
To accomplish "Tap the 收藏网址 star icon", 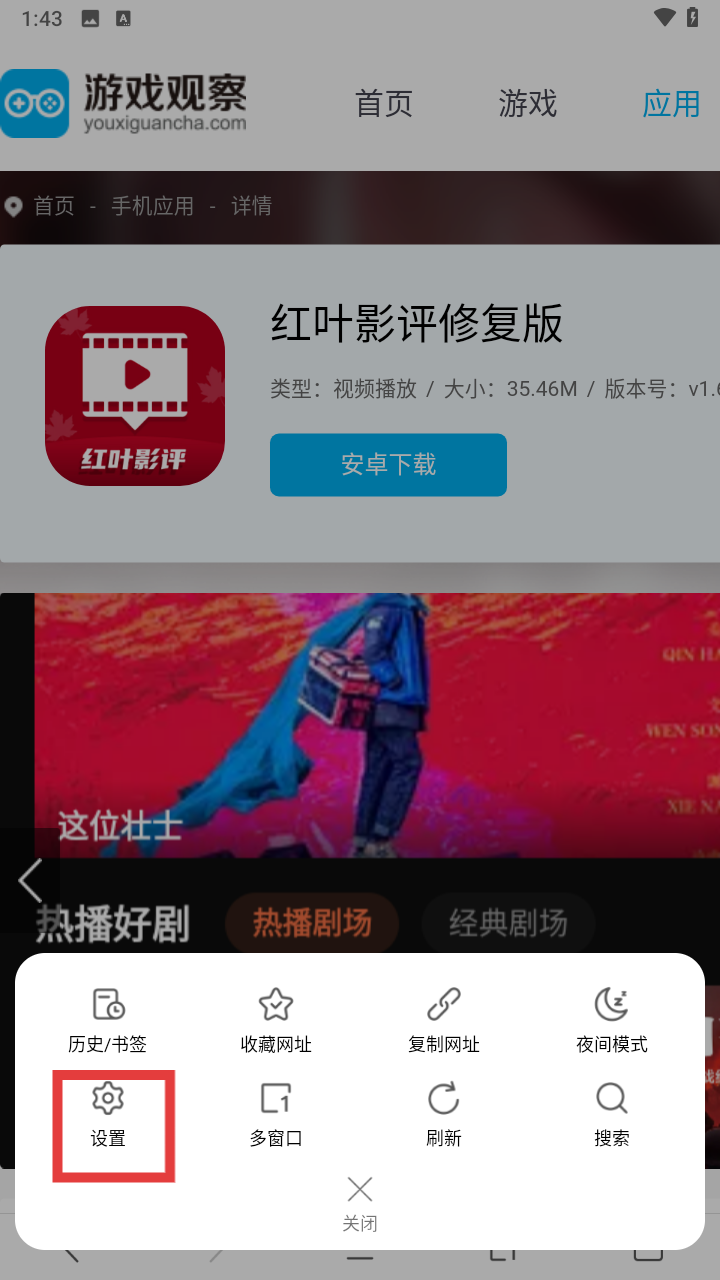I will pyautogui.click(x=275, y=1004).
